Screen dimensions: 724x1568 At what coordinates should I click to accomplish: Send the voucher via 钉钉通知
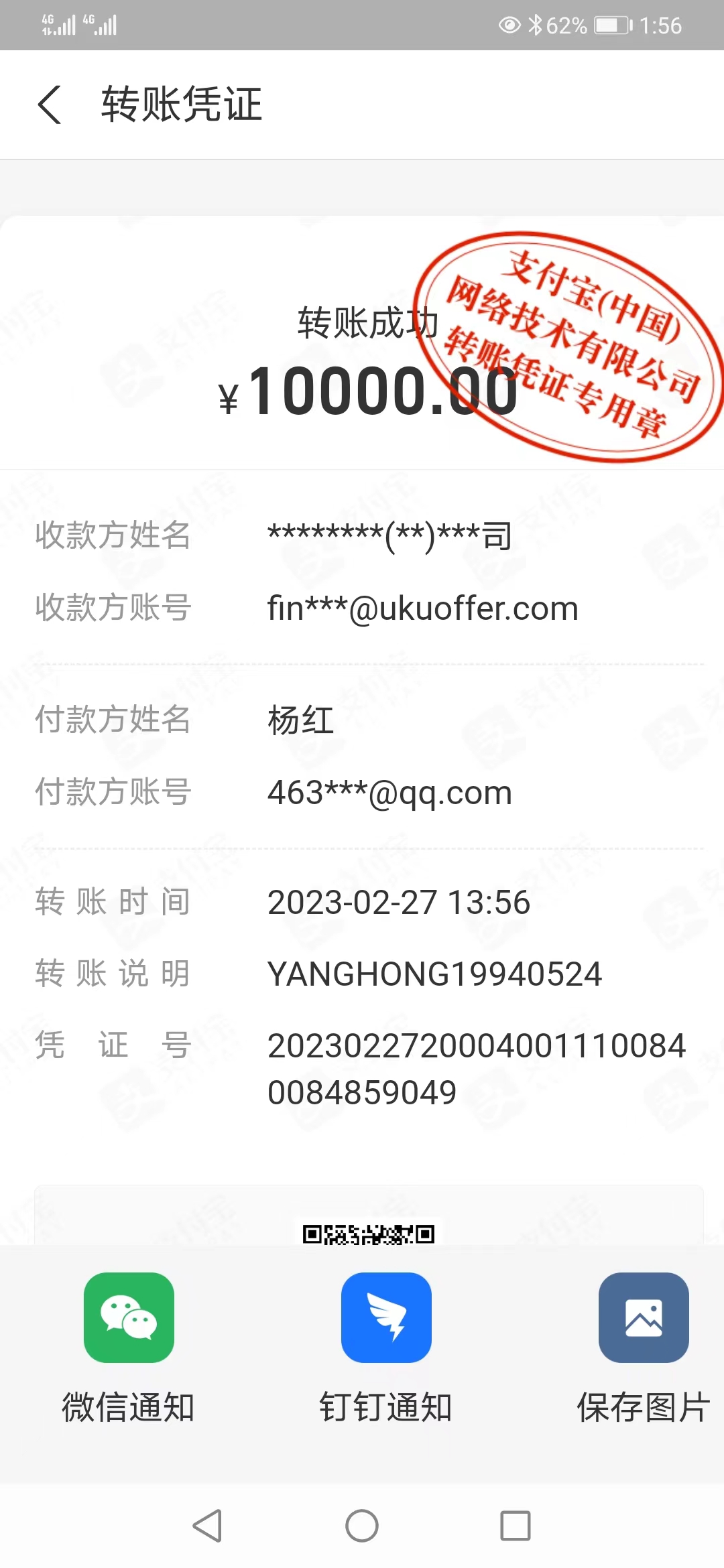(386, 1317)
